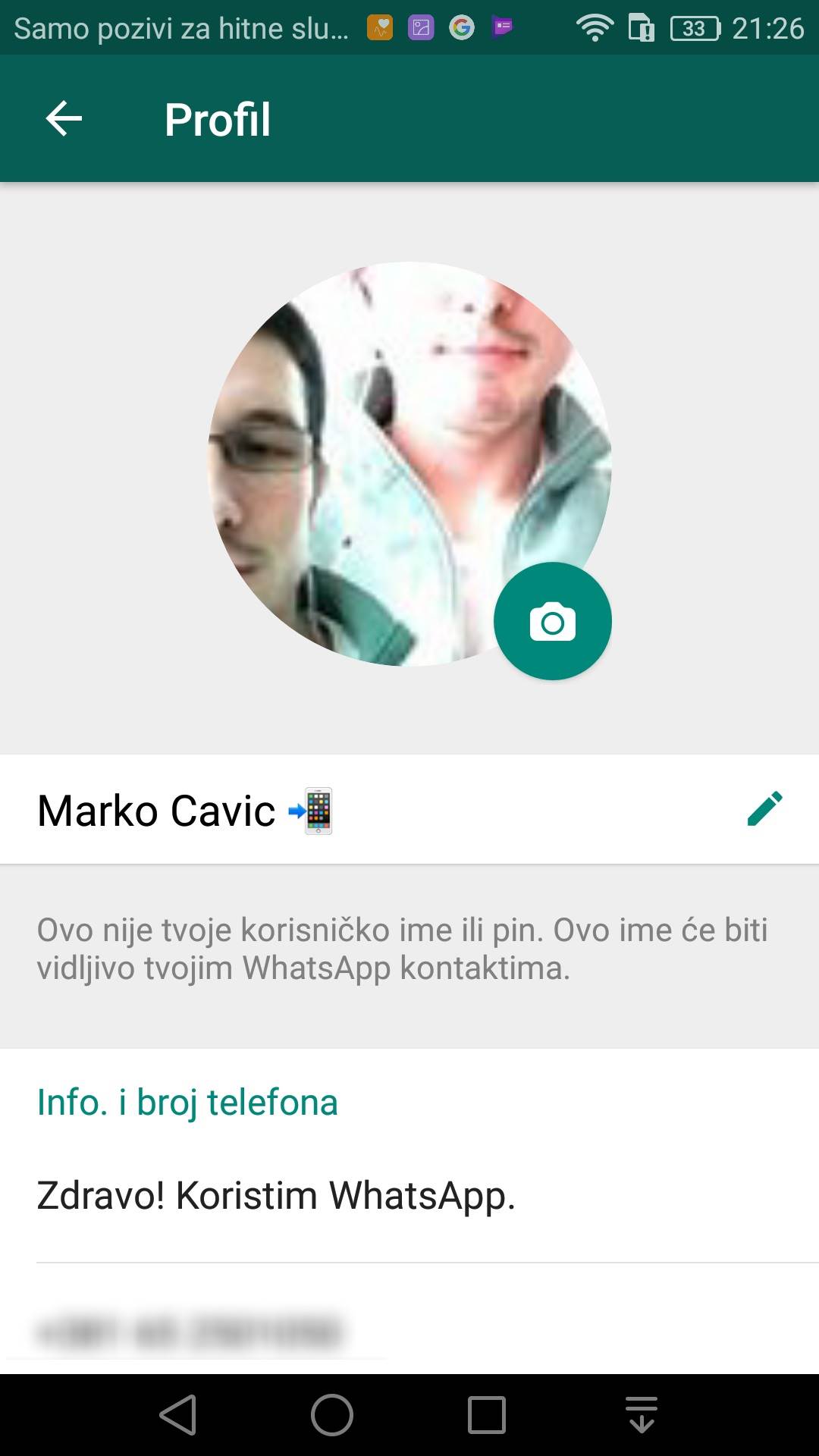This screenshot has width=819, height=1456.
Task: Tap the camera button to change photo
Action: tap(552, 621)
